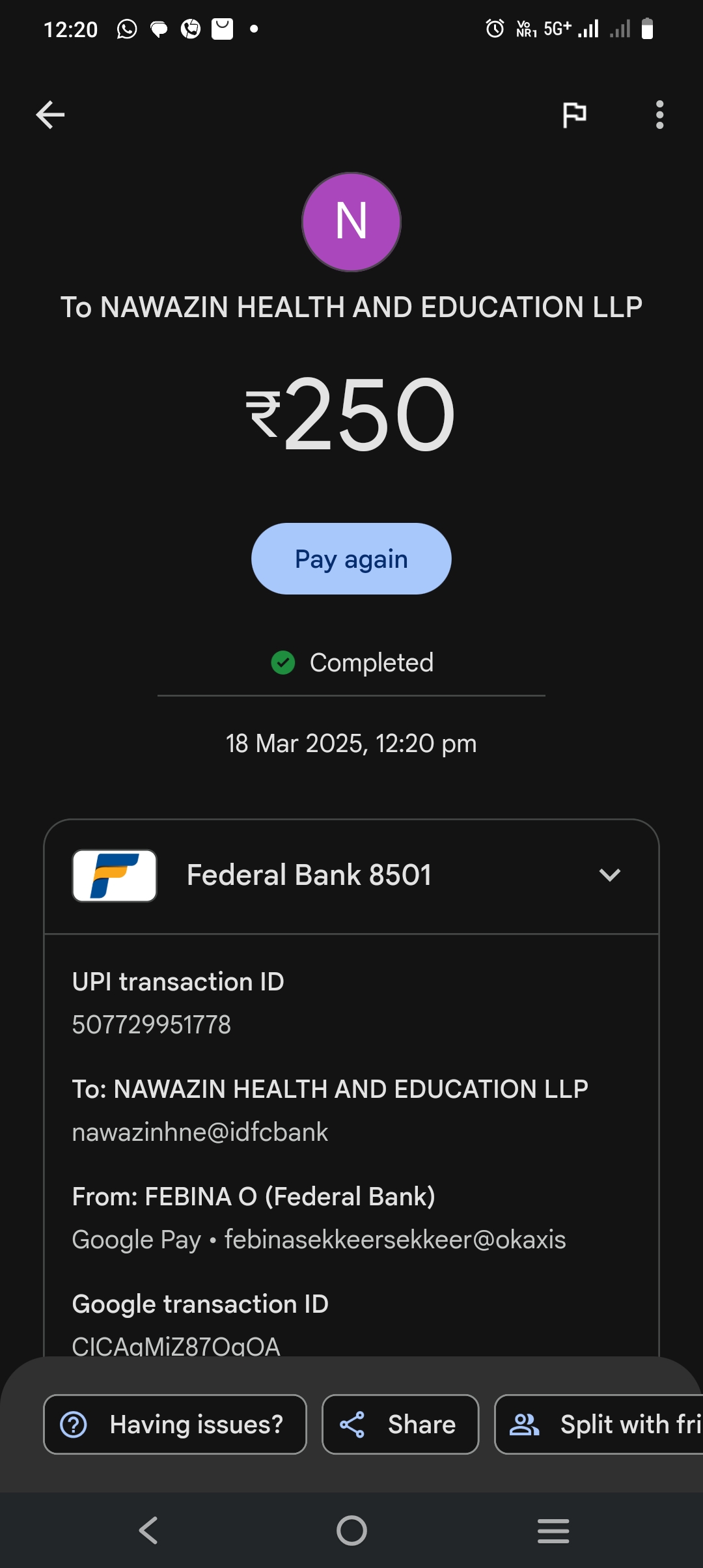This screenshot has height=1568, width=703.
Task: Tap the Pay again button
Action: (x=351, y=559)
